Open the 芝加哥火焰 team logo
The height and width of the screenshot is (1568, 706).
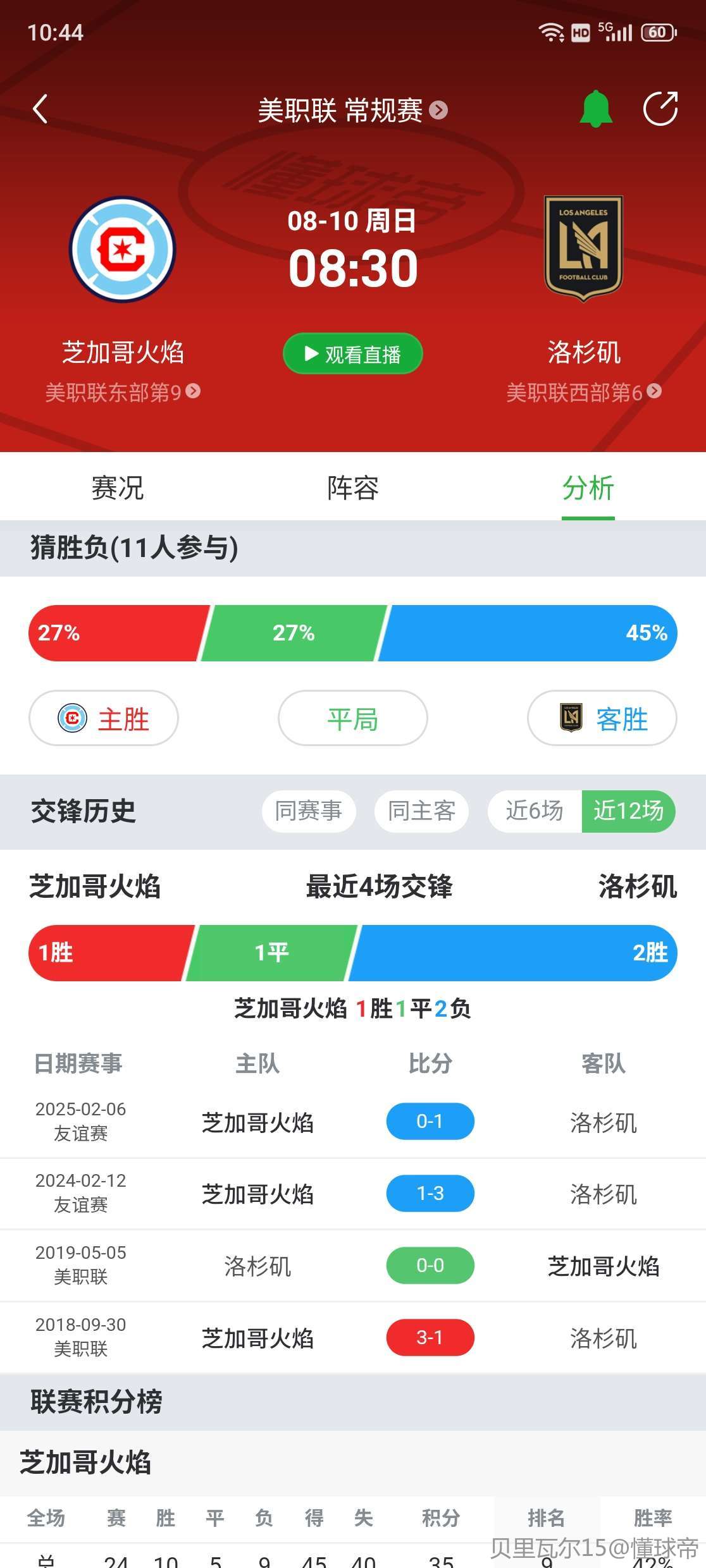click(x=122, y=249)
